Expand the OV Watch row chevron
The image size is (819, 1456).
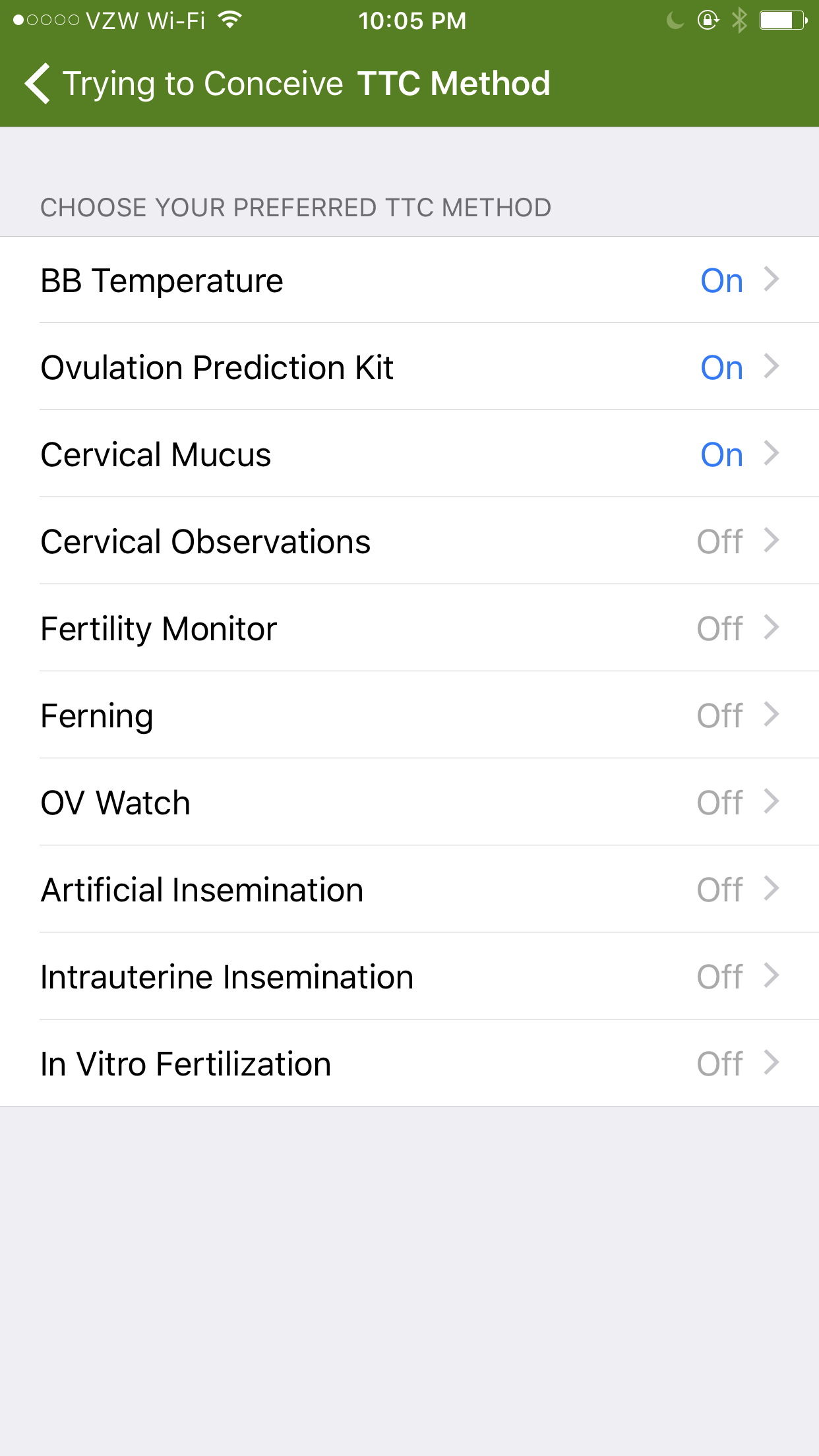coord(772,802)
